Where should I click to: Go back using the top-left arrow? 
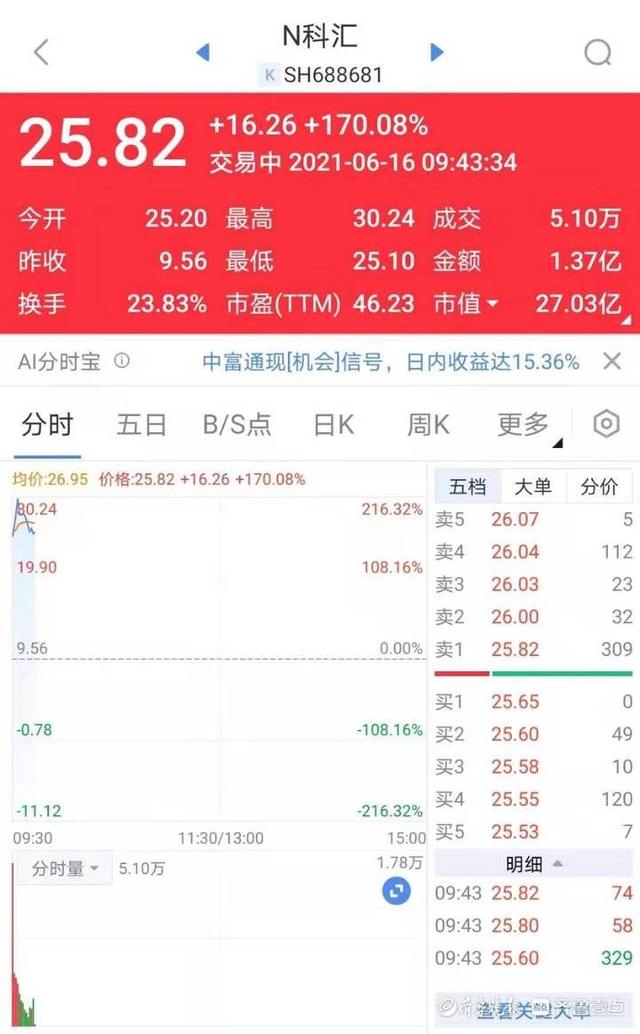(41, 52)
